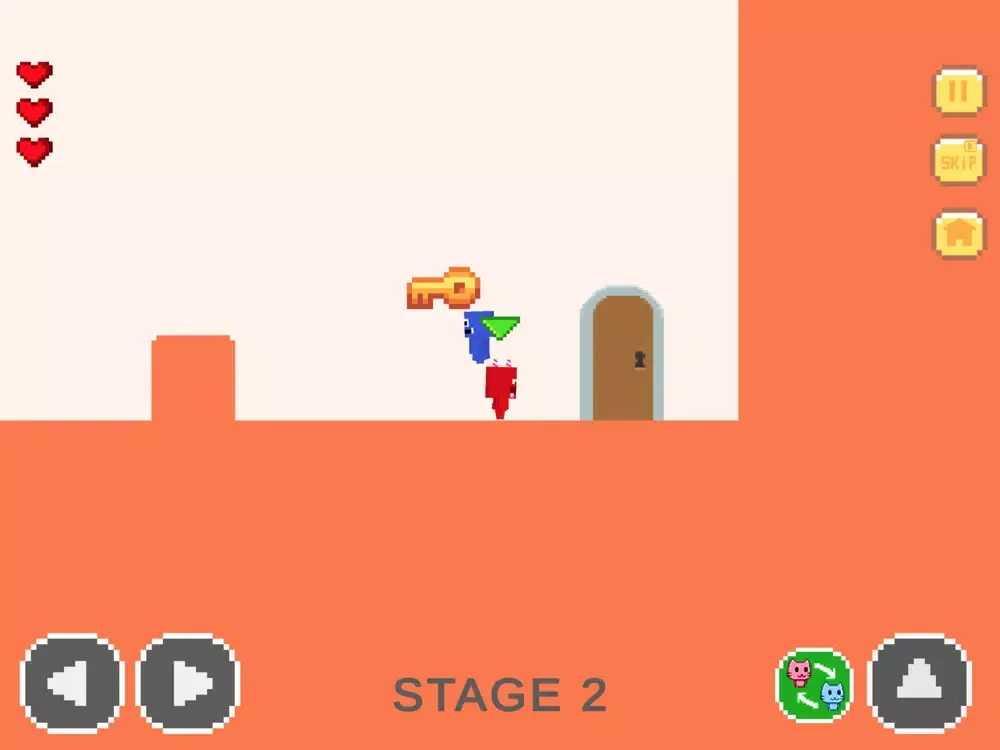
Task: Switch between red and blue cat
Action: pos(815,685)
